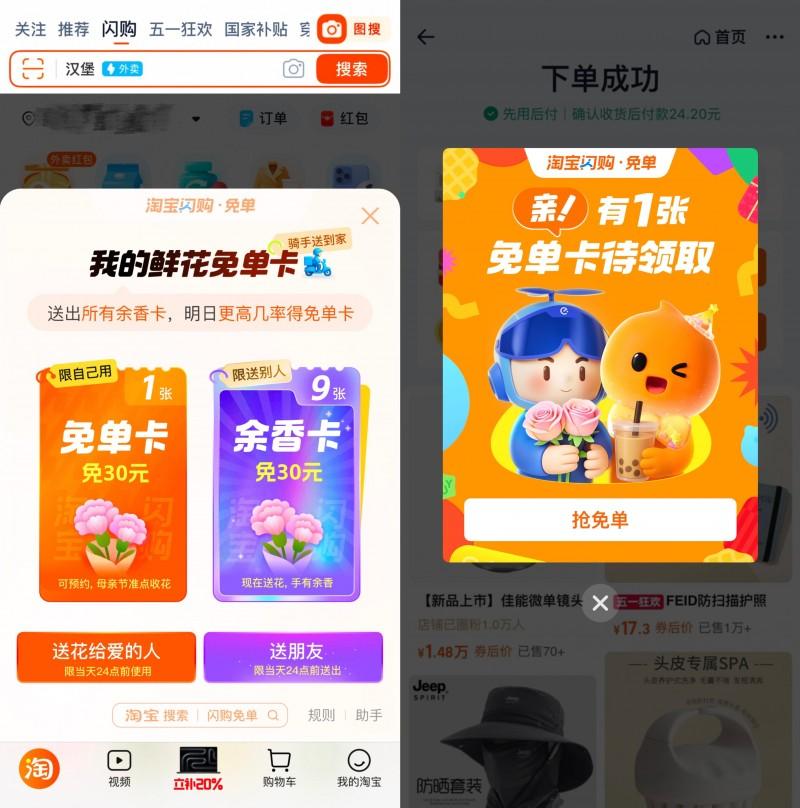Open 红包 red packet shortcut
The width and height of the screenshot is (800, 808).
[x=344, y=118]
